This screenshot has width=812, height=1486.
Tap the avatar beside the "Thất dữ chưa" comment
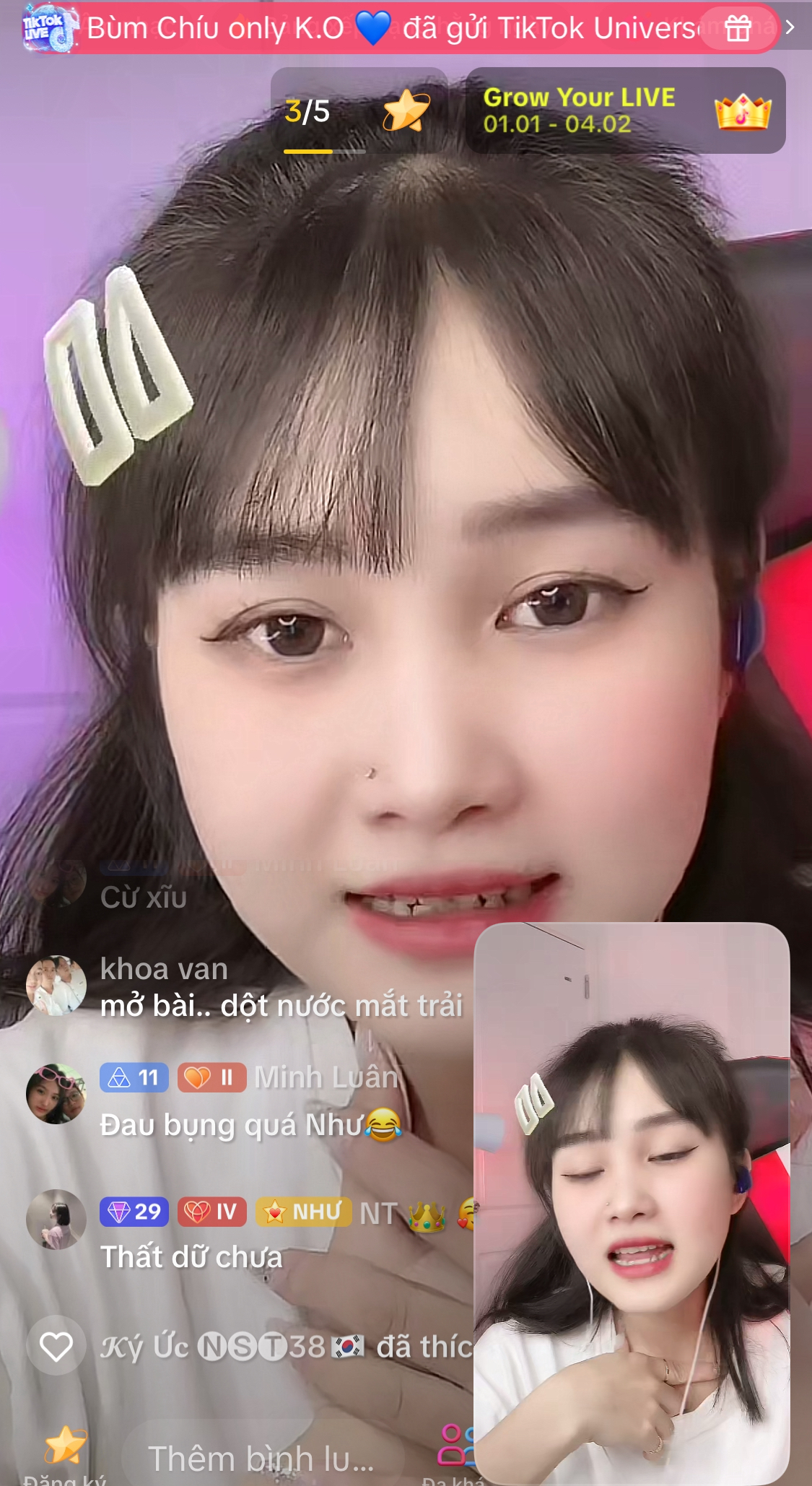coord(56,1220)
